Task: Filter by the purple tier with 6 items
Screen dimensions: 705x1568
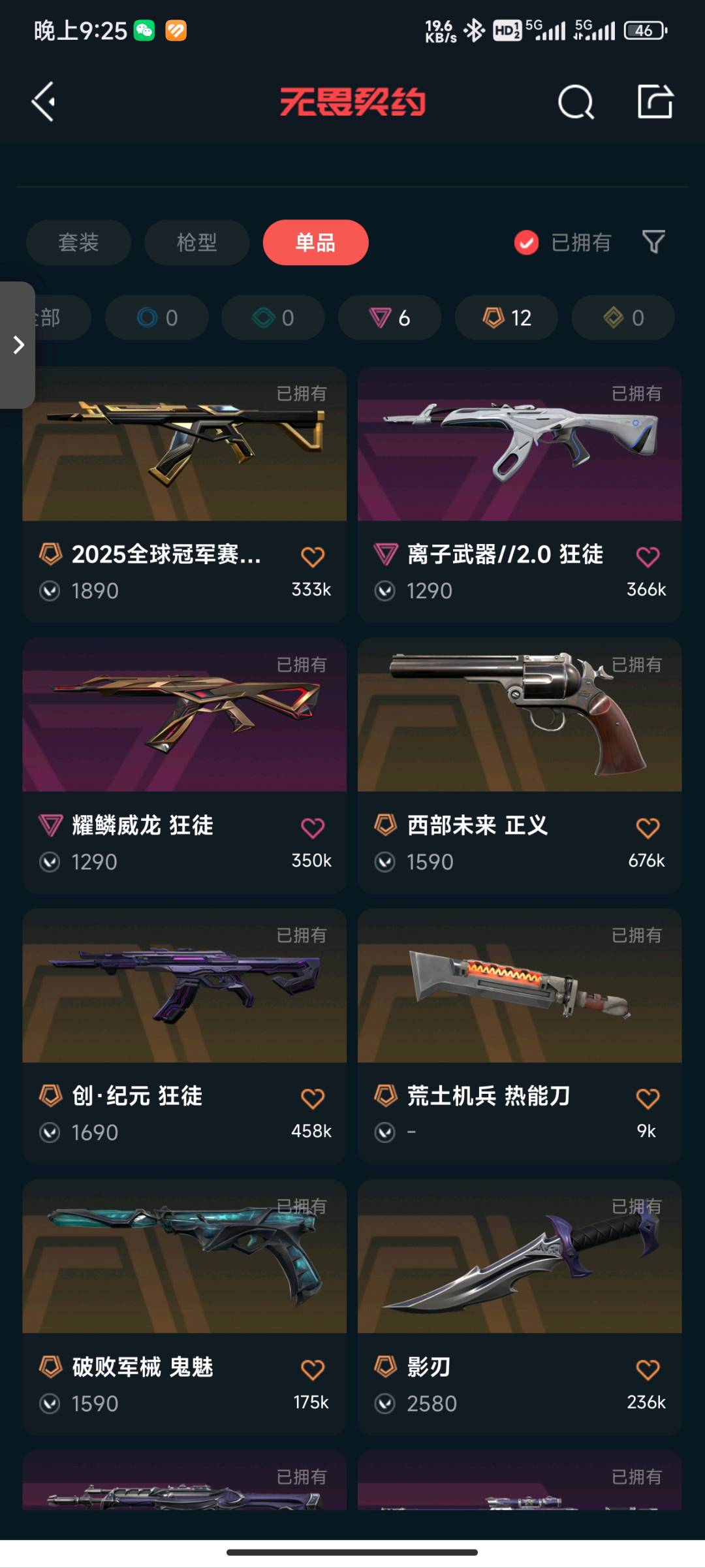Action: [389, 318]
